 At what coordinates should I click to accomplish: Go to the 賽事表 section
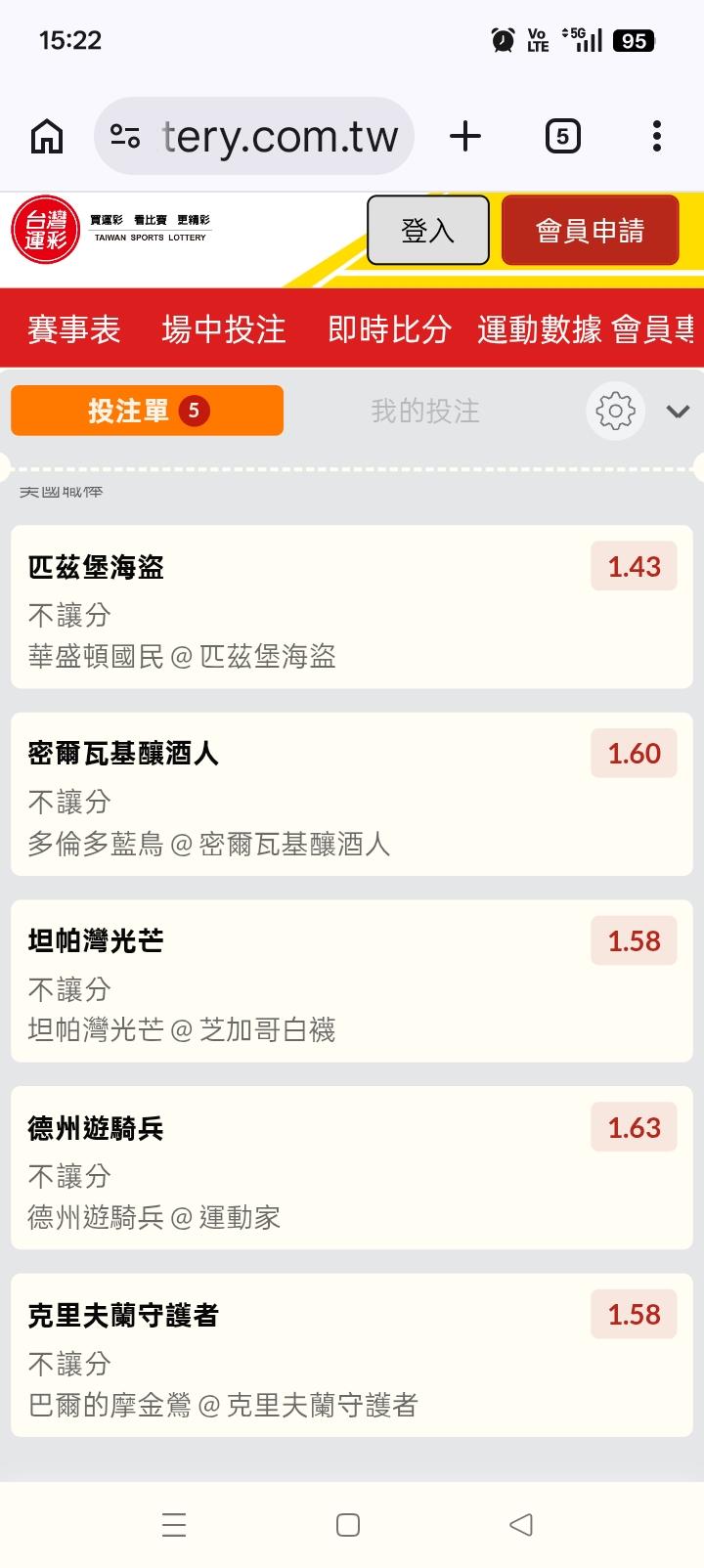point(73,329)
